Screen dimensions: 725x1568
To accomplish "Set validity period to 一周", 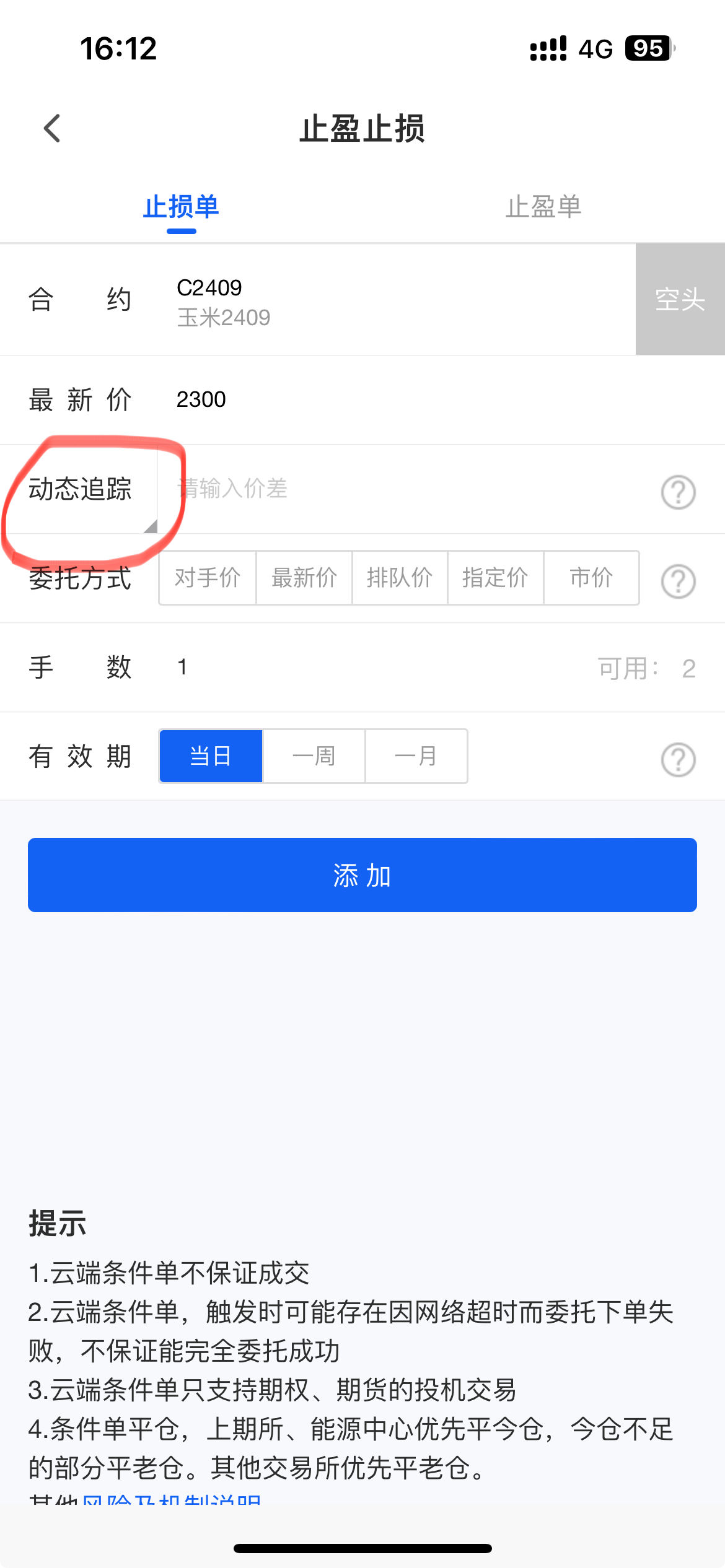I will [x=314, y=756].
